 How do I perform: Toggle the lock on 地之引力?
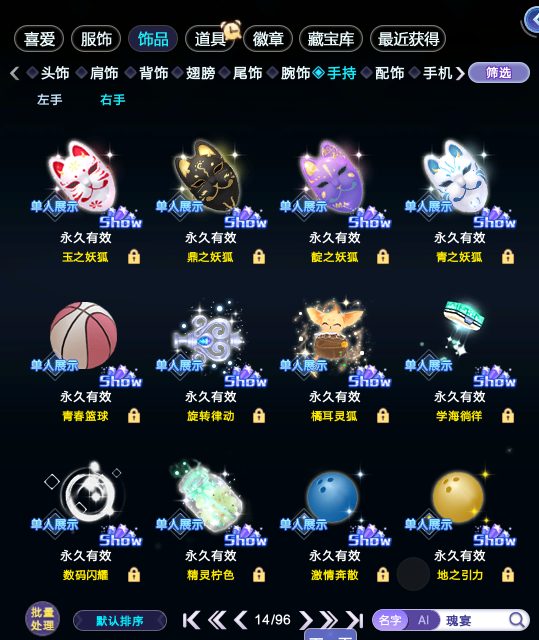coord(508,575)
